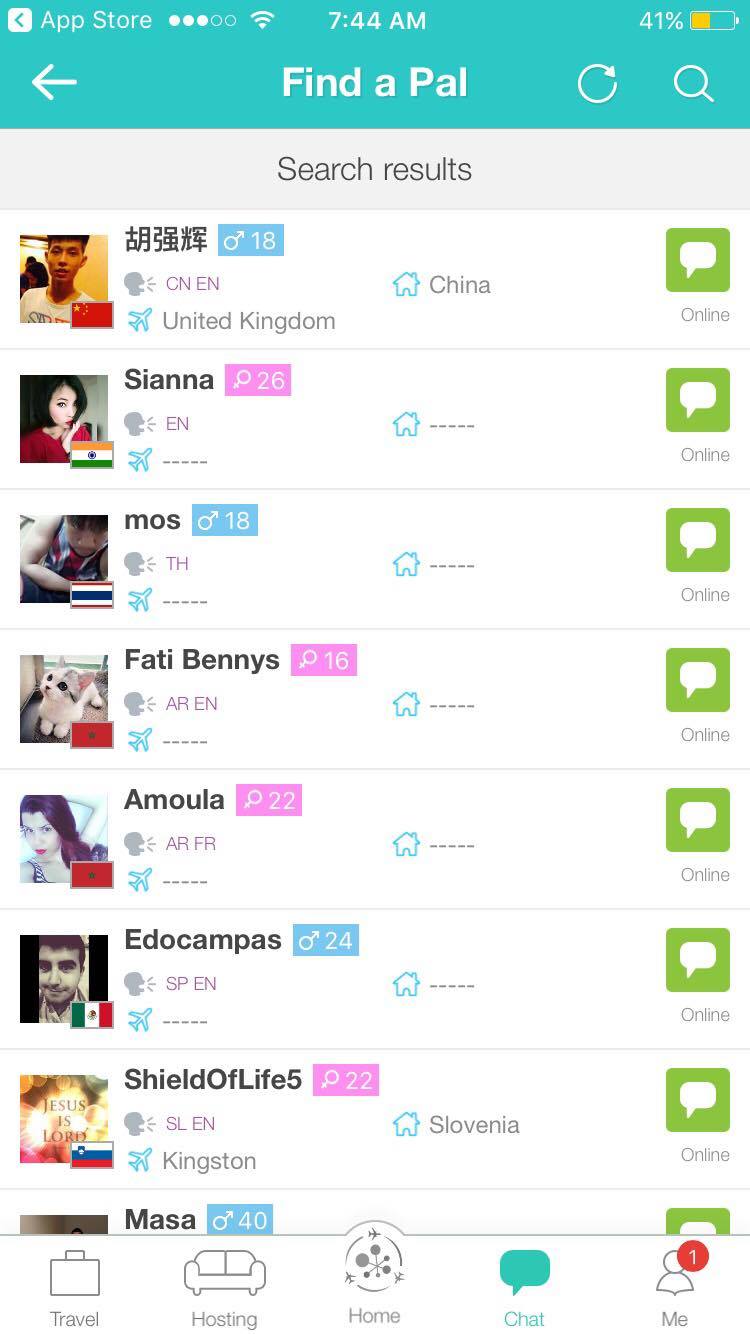Viewport: 750px width, 1334px height.
Task: Open the search magnifier icon
Action: tap(692, 83)
